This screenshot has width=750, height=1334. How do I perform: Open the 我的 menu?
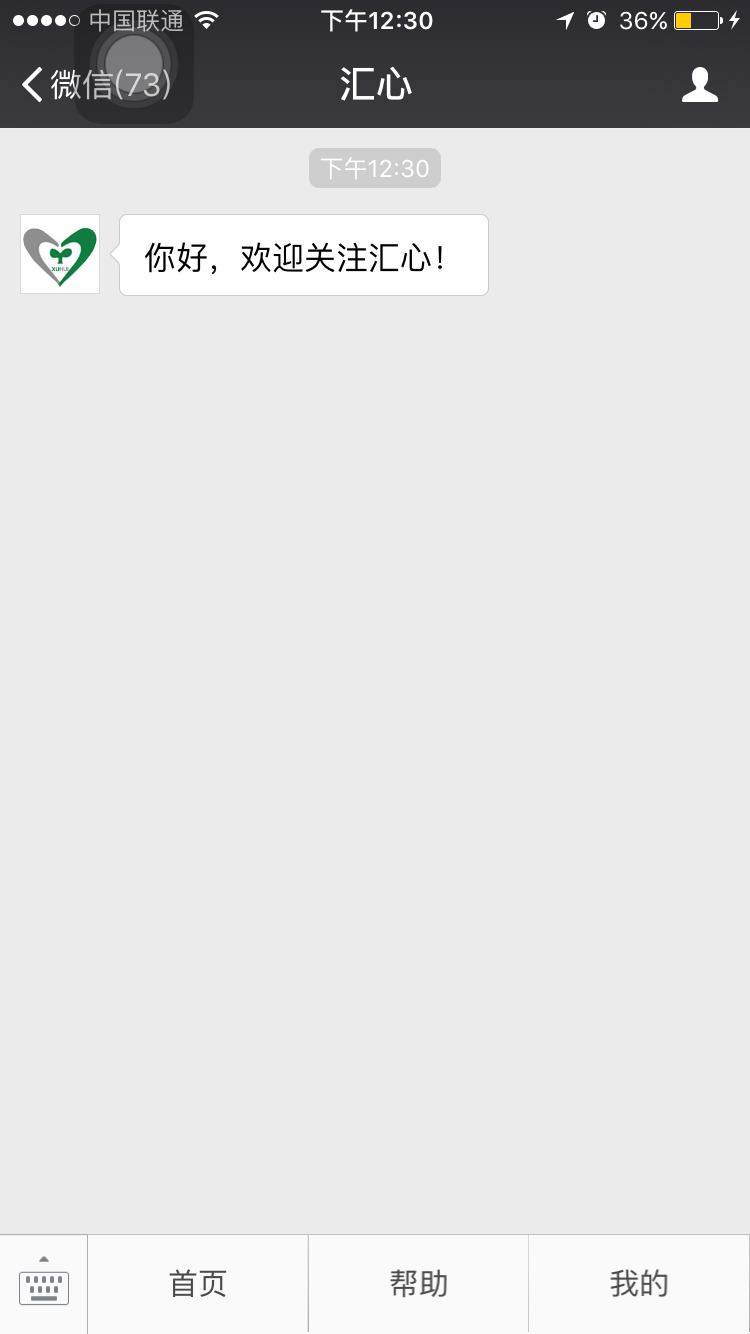tap(639, 1284)
